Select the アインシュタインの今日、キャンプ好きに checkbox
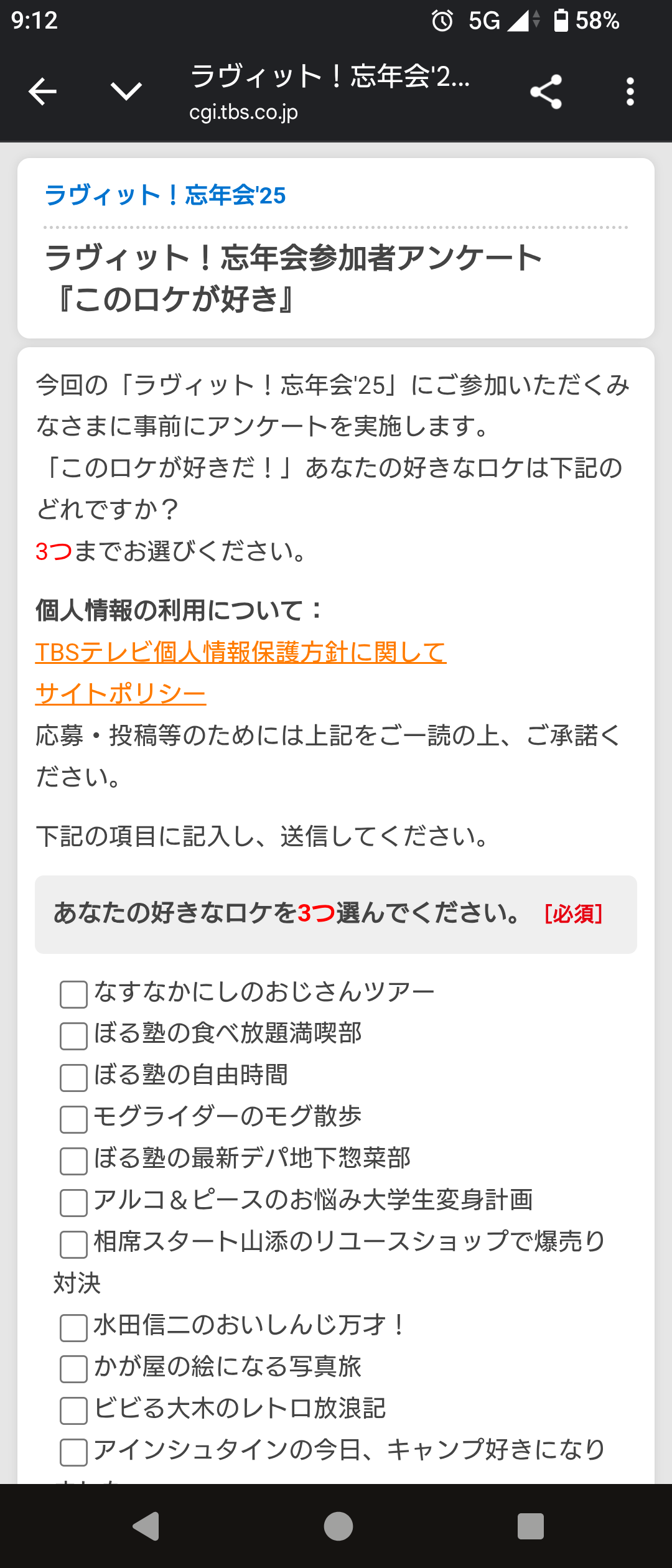The image size is (672, 1568). (x=73, y=1453)
